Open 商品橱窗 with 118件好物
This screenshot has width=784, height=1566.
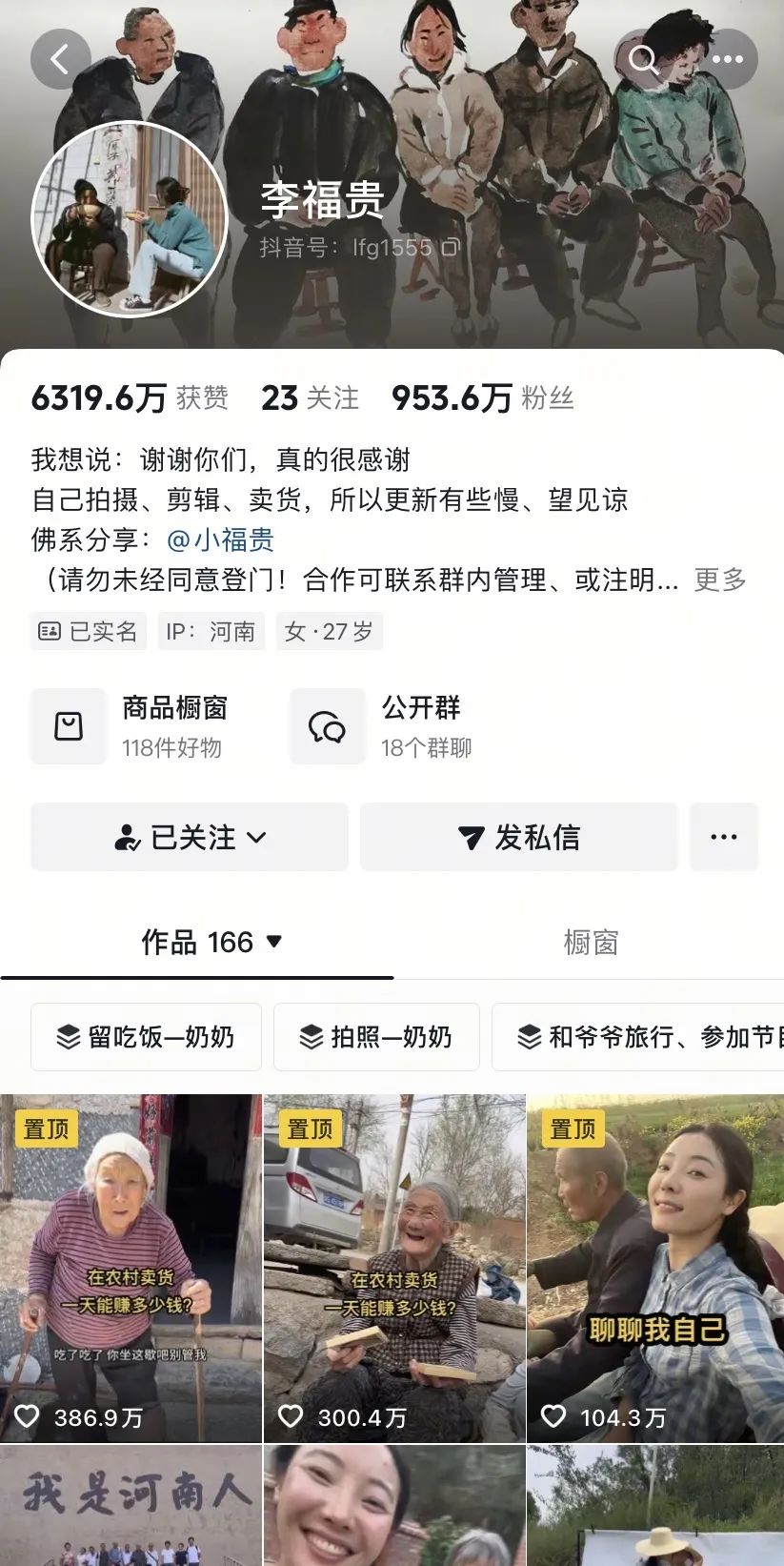[133, 726]
